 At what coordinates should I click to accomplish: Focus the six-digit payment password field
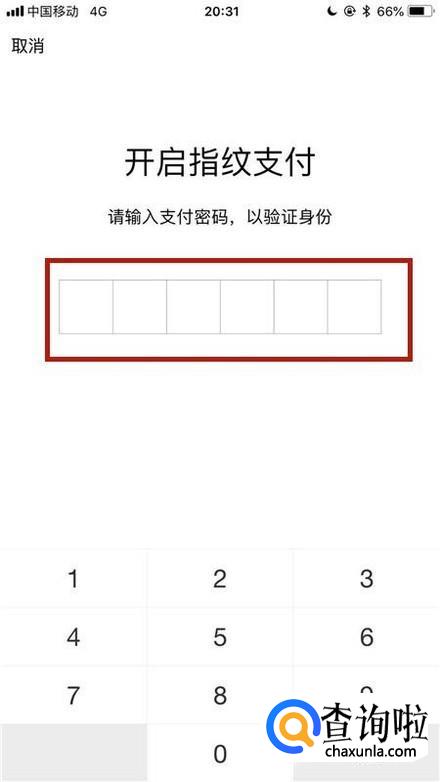(x=220, y=307)
